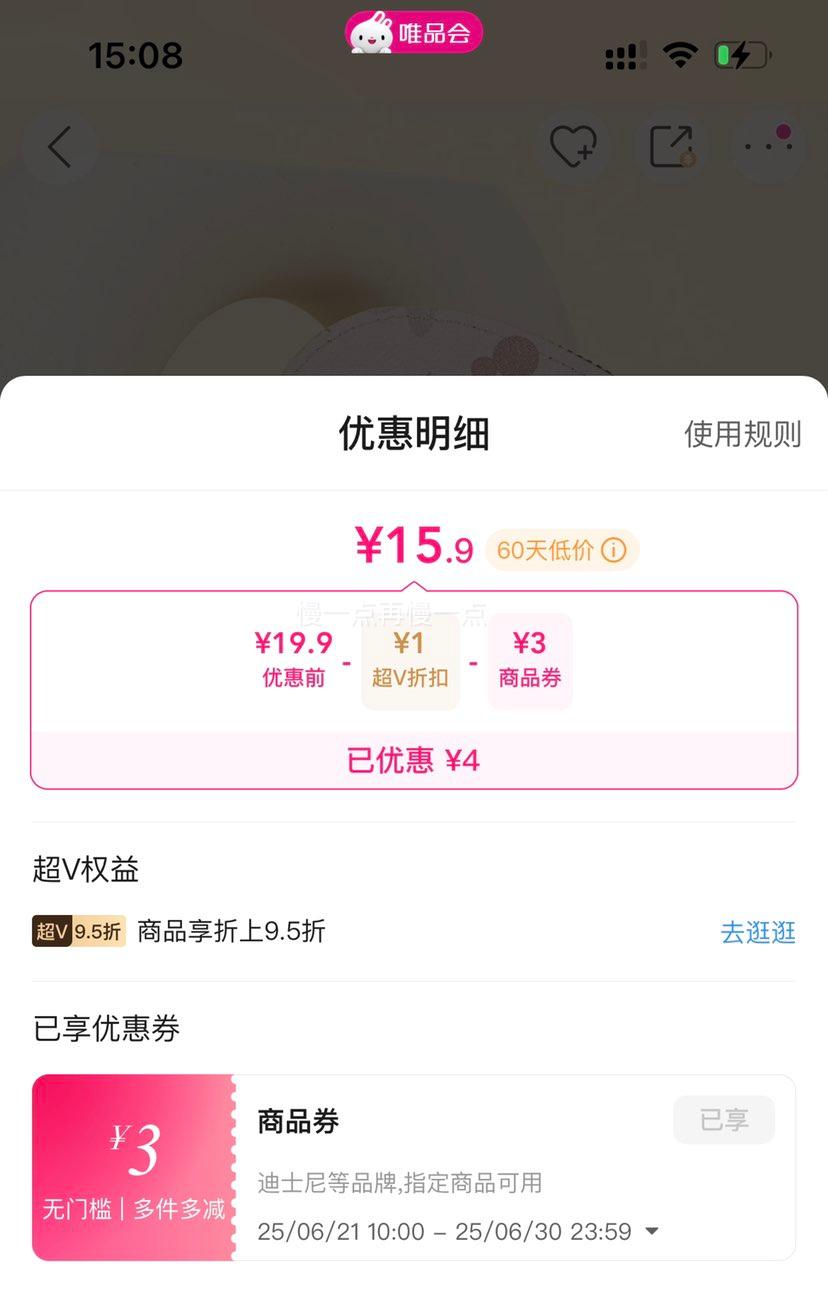Return to 唯品会 via the top pill
Viewport: 828px width, 1292px height.
(x=414, y=33)
